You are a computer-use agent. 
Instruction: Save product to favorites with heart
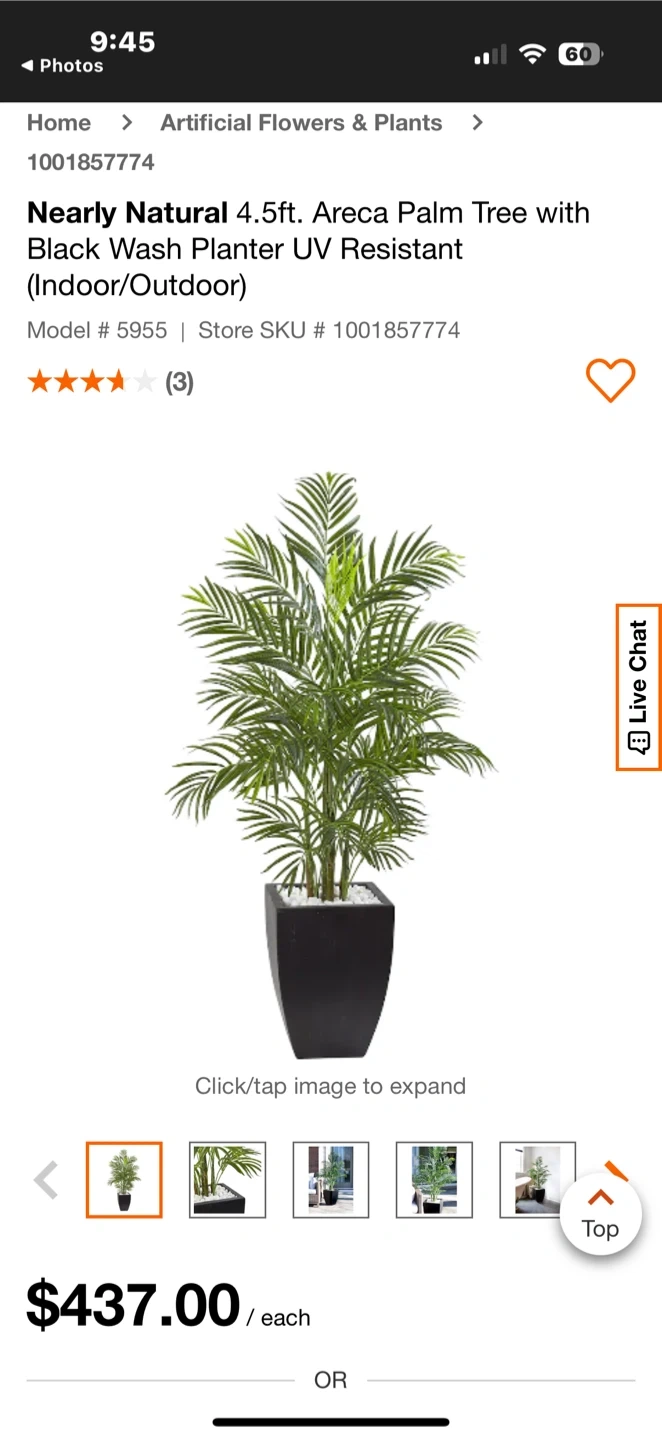click(609, 380)
